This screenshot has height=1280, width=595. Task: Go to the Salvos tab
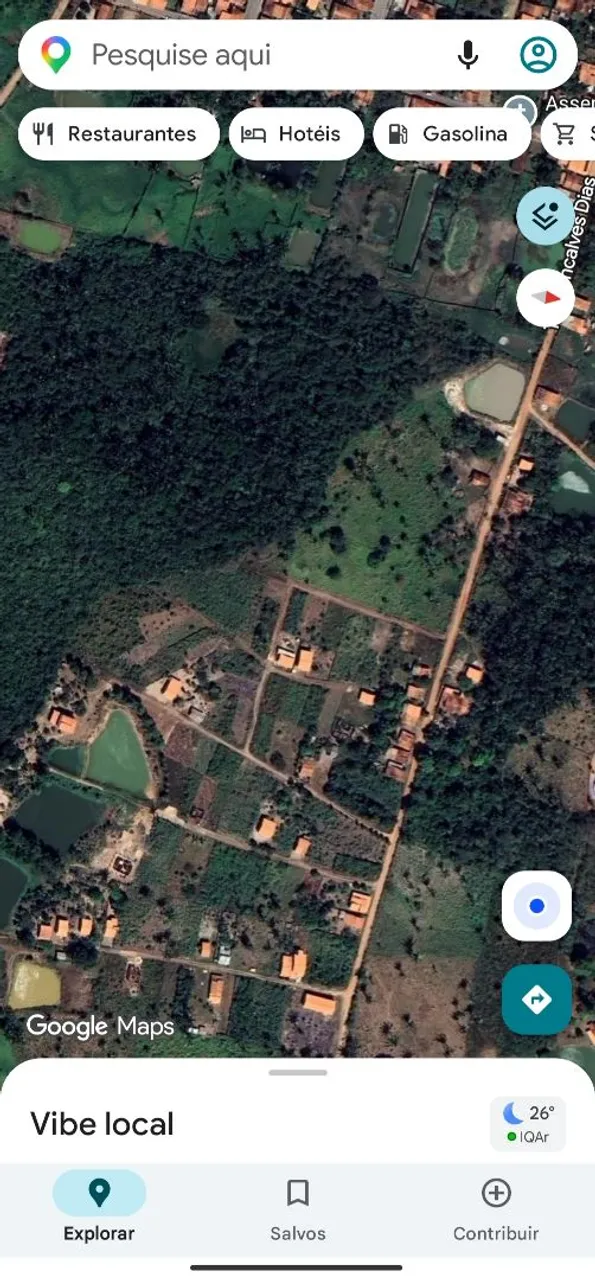tap(298, 1208)
